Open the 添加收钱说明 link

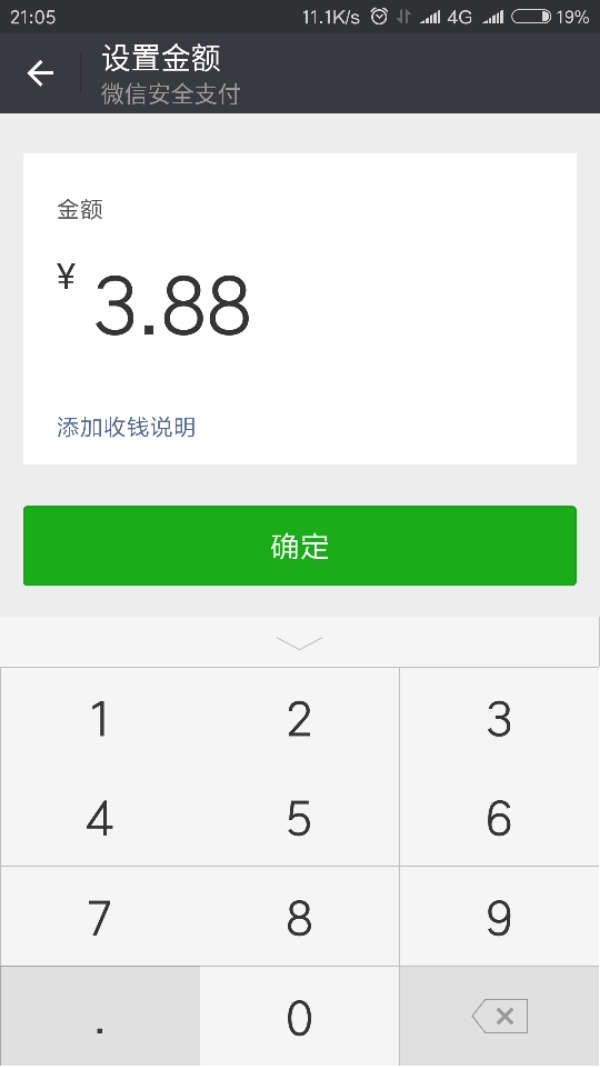coord(127,427)
